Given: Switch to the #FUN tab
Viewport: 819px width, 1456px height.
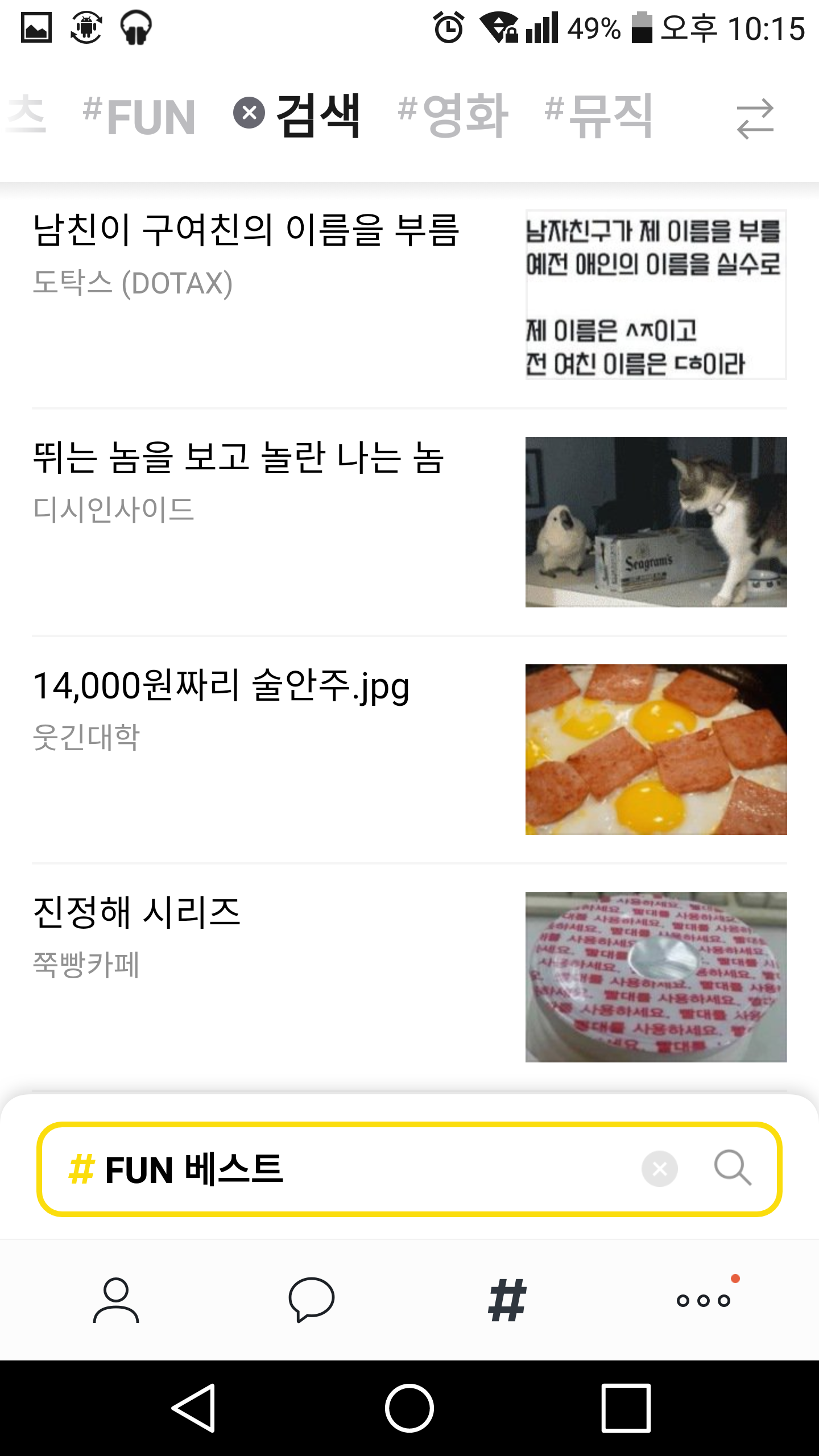Looking at the screenshot, I should [x=139, y=117].
